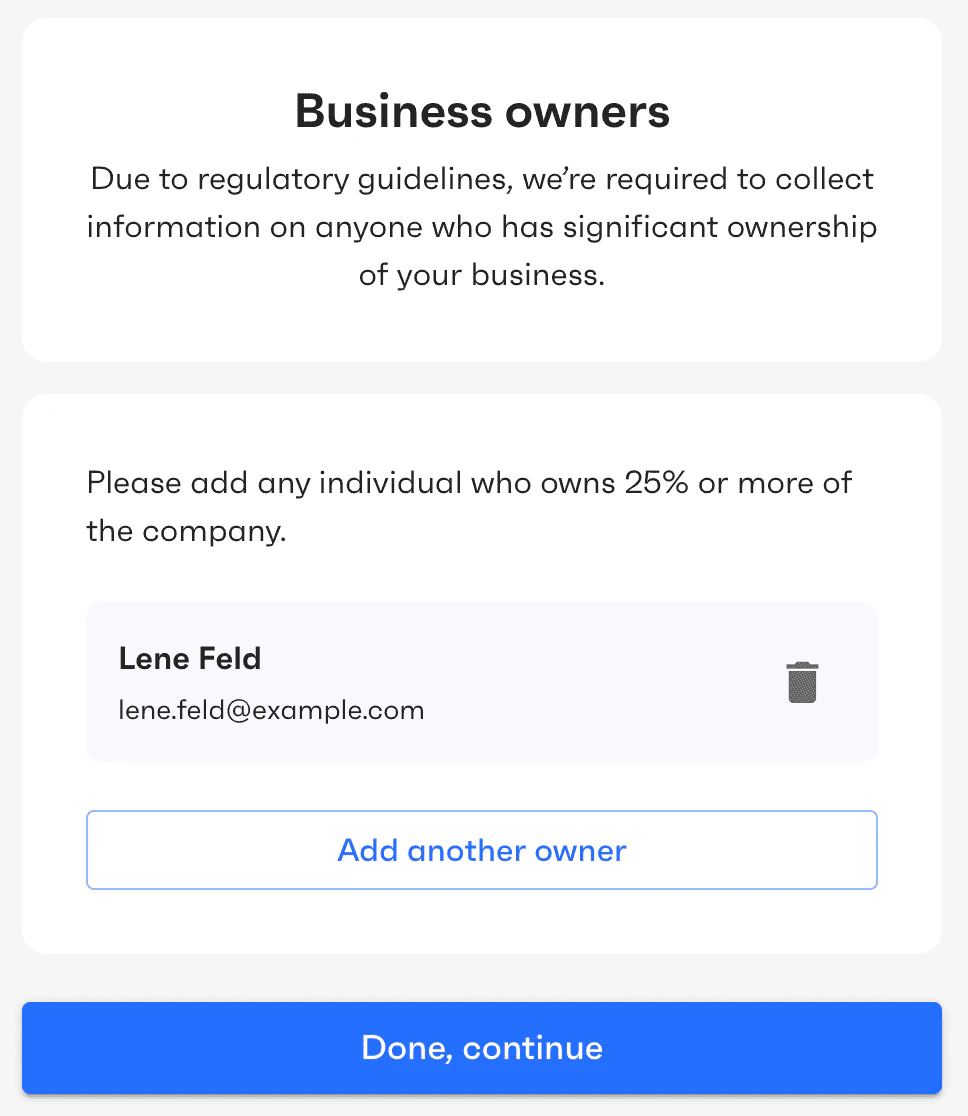Tap Add another owner
This screenshot has width=968, height=1116.
click(x=481, y=850)
